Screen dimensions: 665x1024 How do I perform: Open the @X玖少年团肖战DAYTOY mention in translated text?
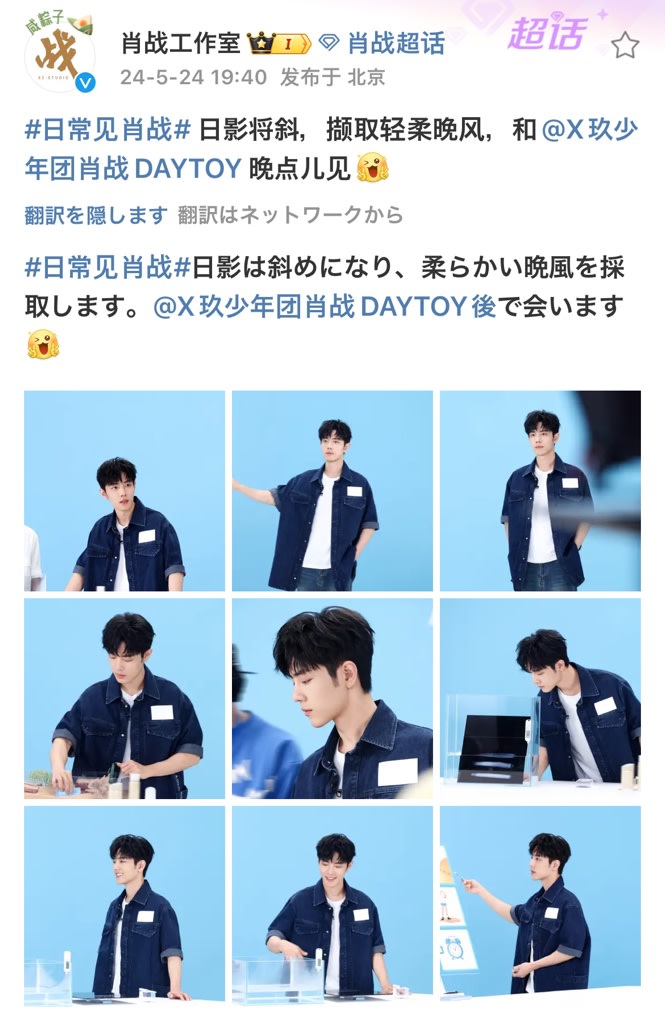[x=325, y=305]
